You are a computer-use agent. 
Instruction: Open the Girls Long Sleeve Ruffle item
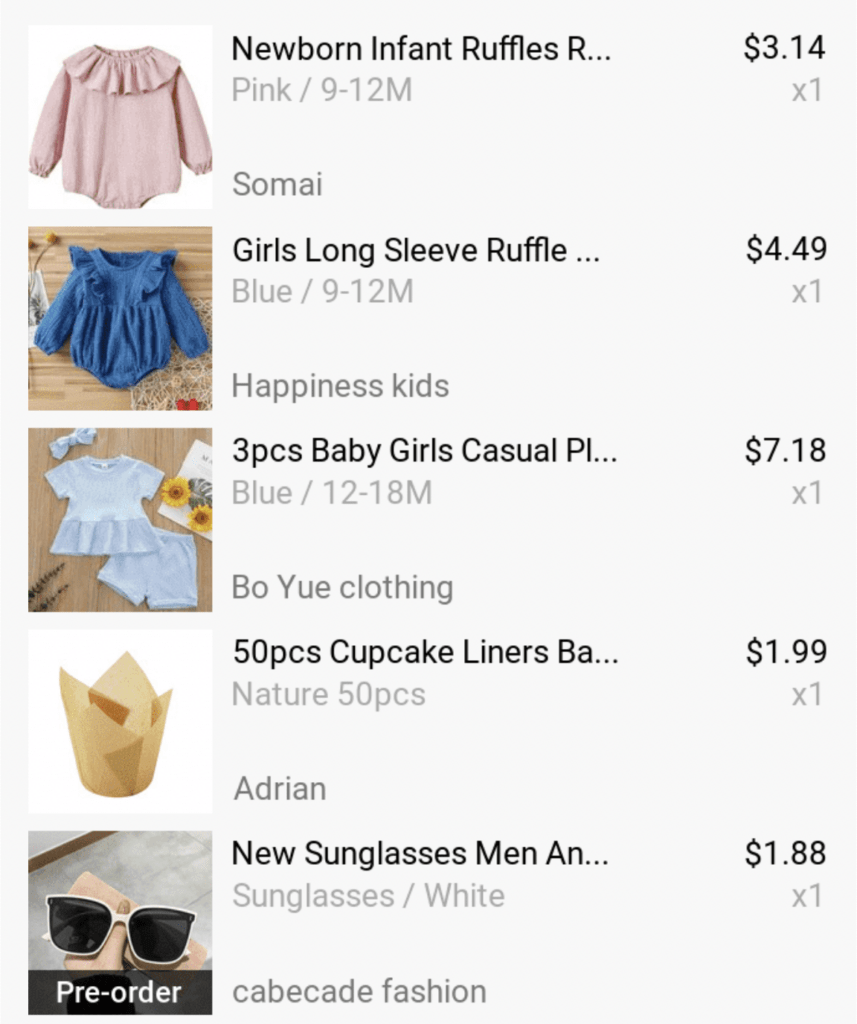coord(415,250)
